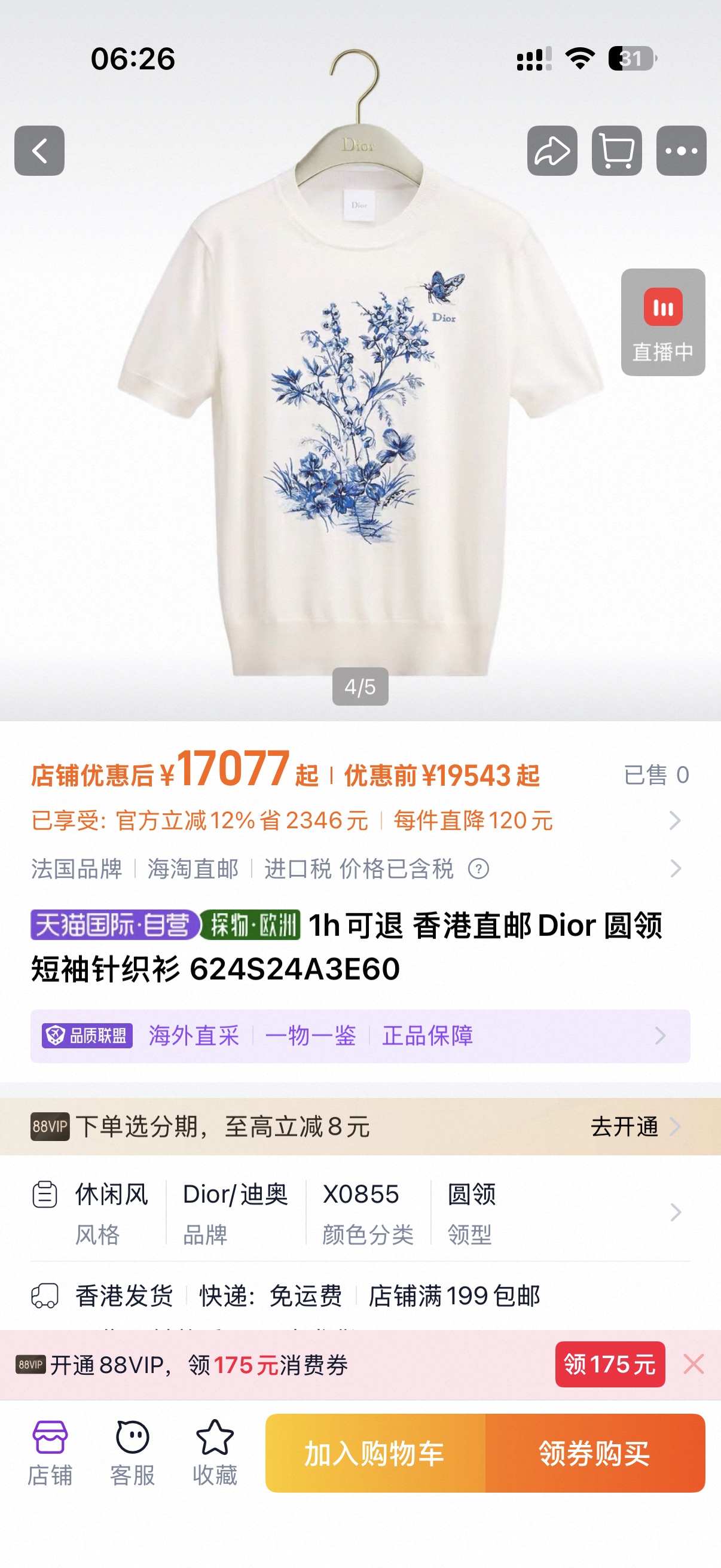Share this Dior product

point(552,151)
